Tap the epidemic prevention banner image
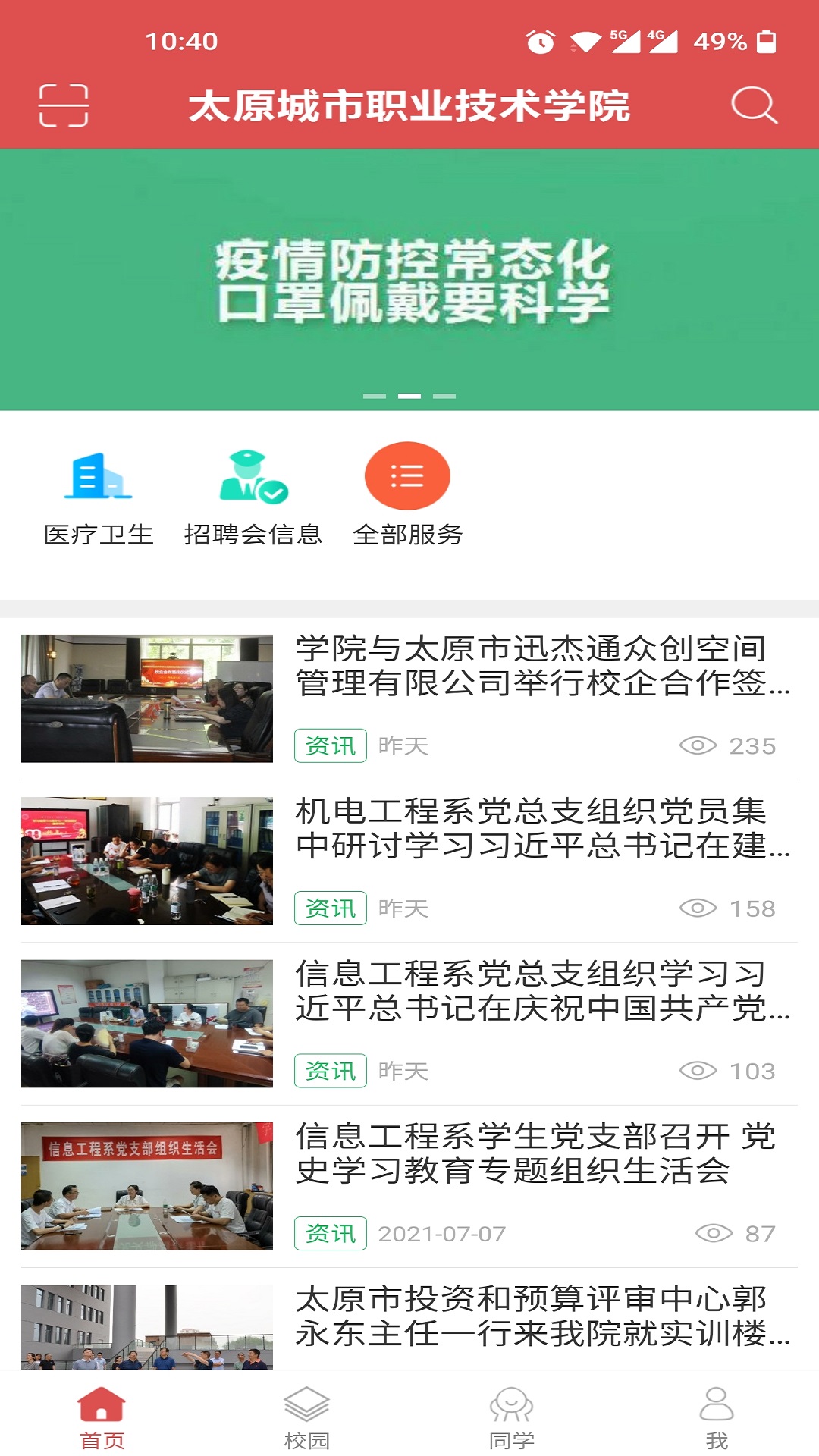The height and width of the screenshot is (1456, 819). coord(409,281)
